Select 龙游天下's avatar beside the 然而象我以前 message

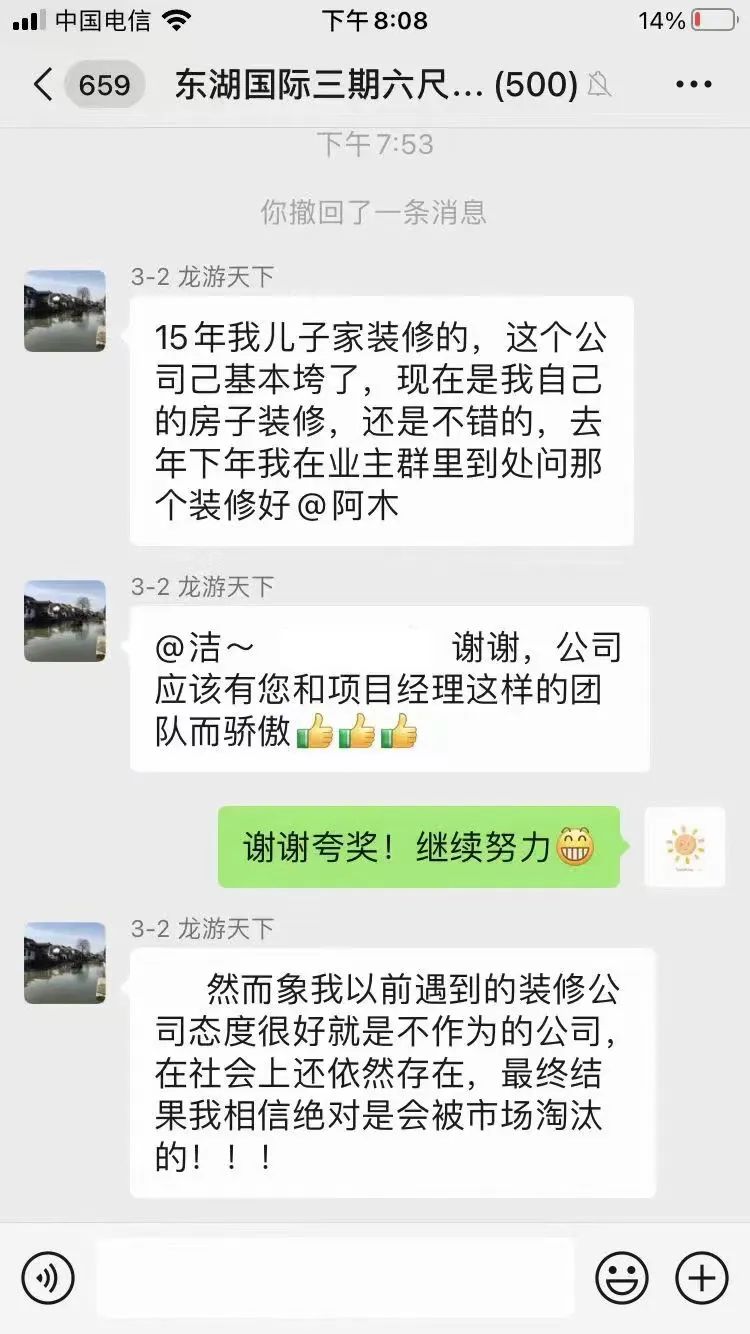pos(65,963)
